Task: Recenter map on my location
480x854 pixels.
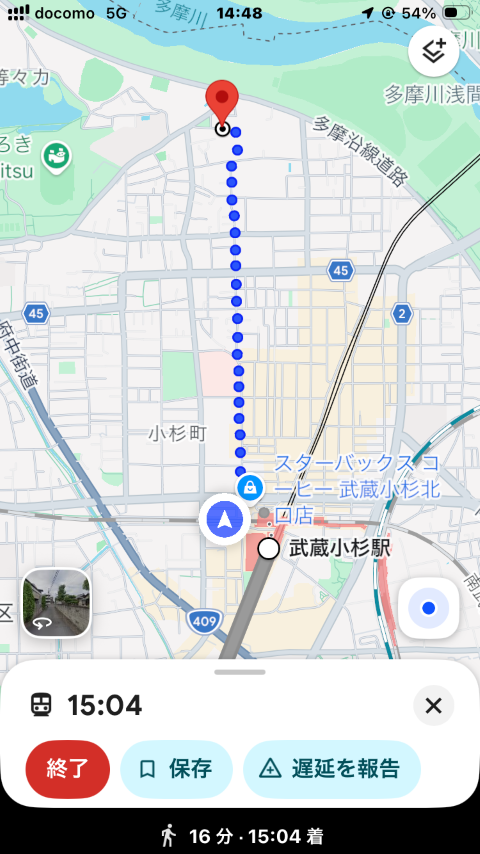Action: (x=429, y=608)
